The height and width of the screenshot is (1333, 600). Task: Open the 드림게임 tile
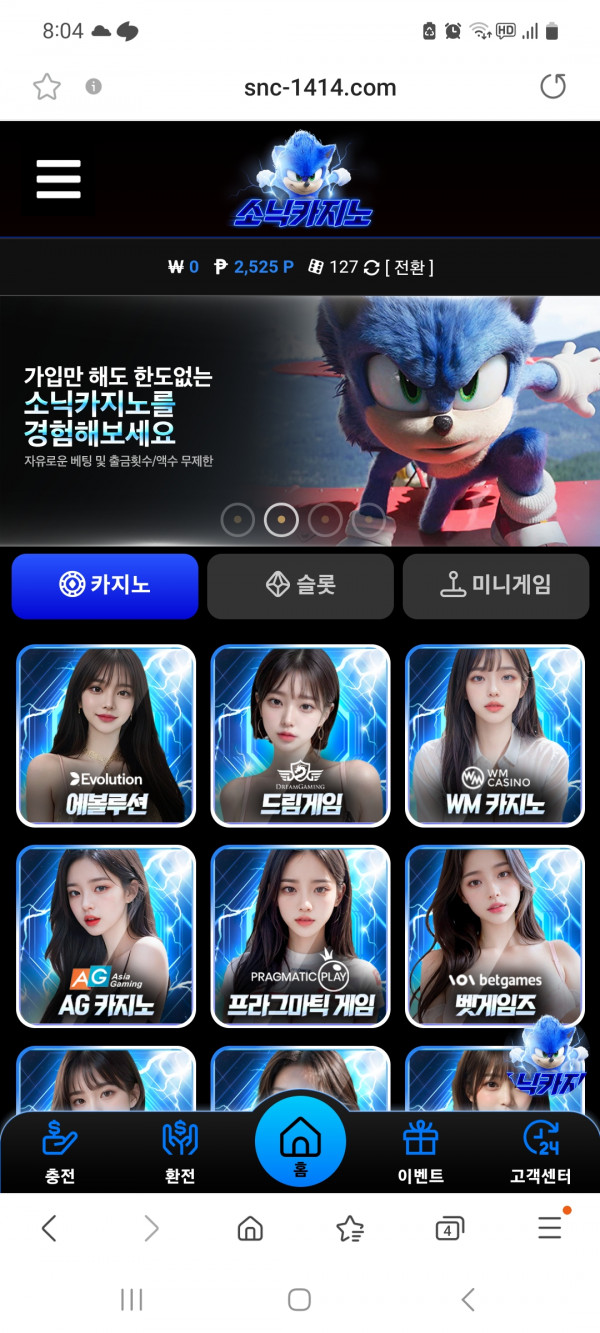tap(300, 735)
